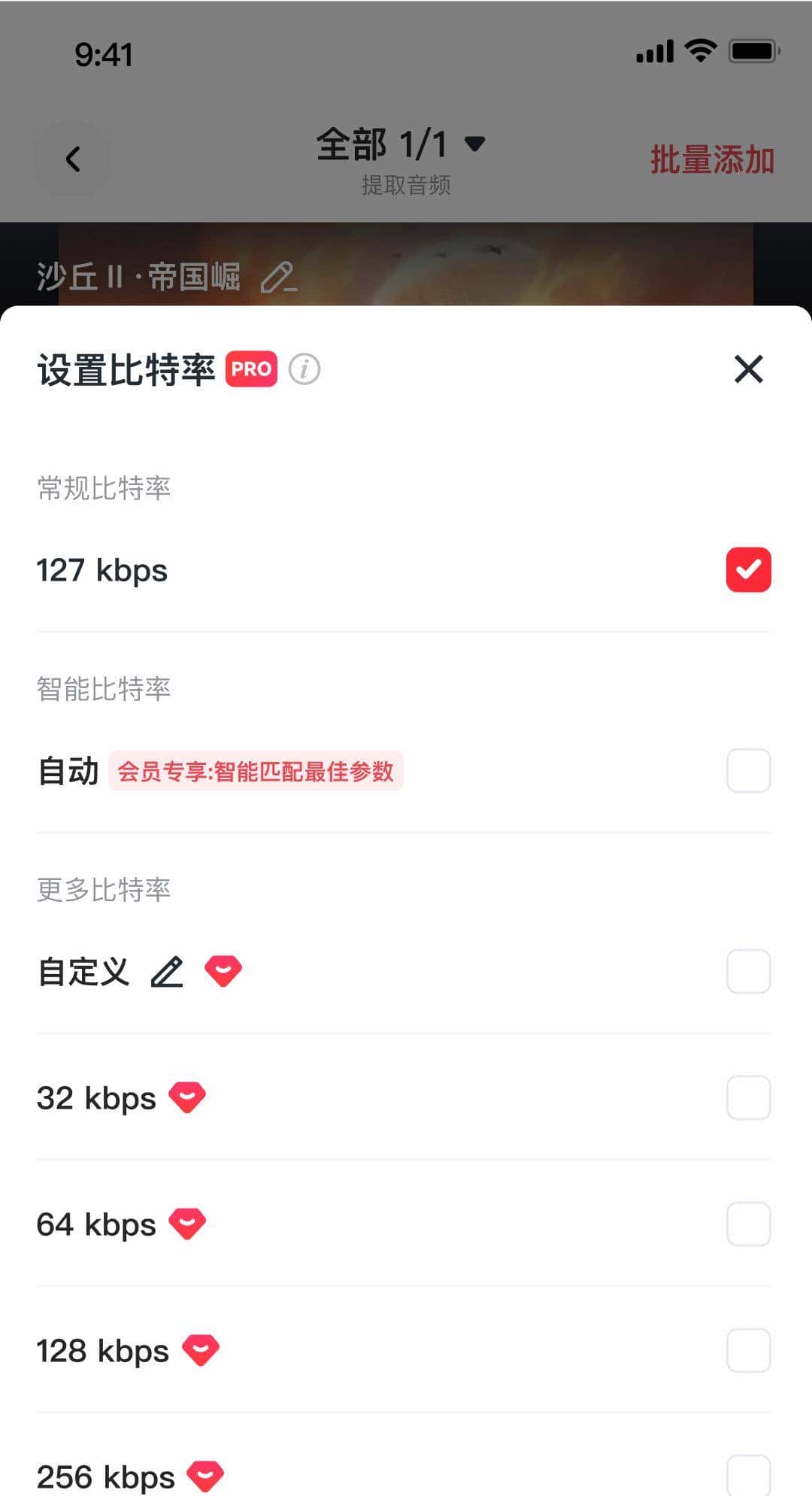Click the VIP icon beside 64 kbps
This screenshot has width=812, height=1496.
pos(186,1224)
